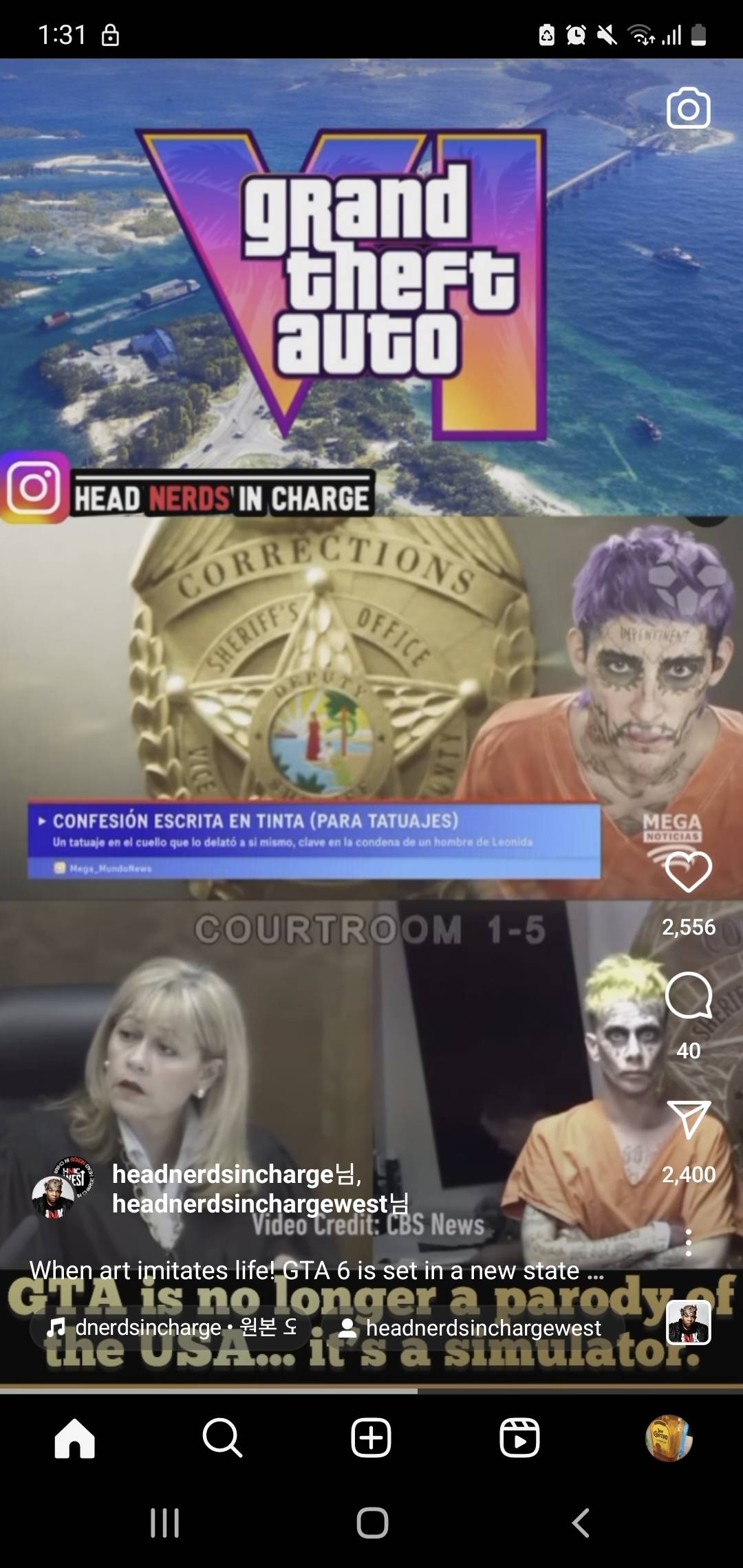Go to the Home tab
The image size is (743, 1568).
pos(74,1438)
